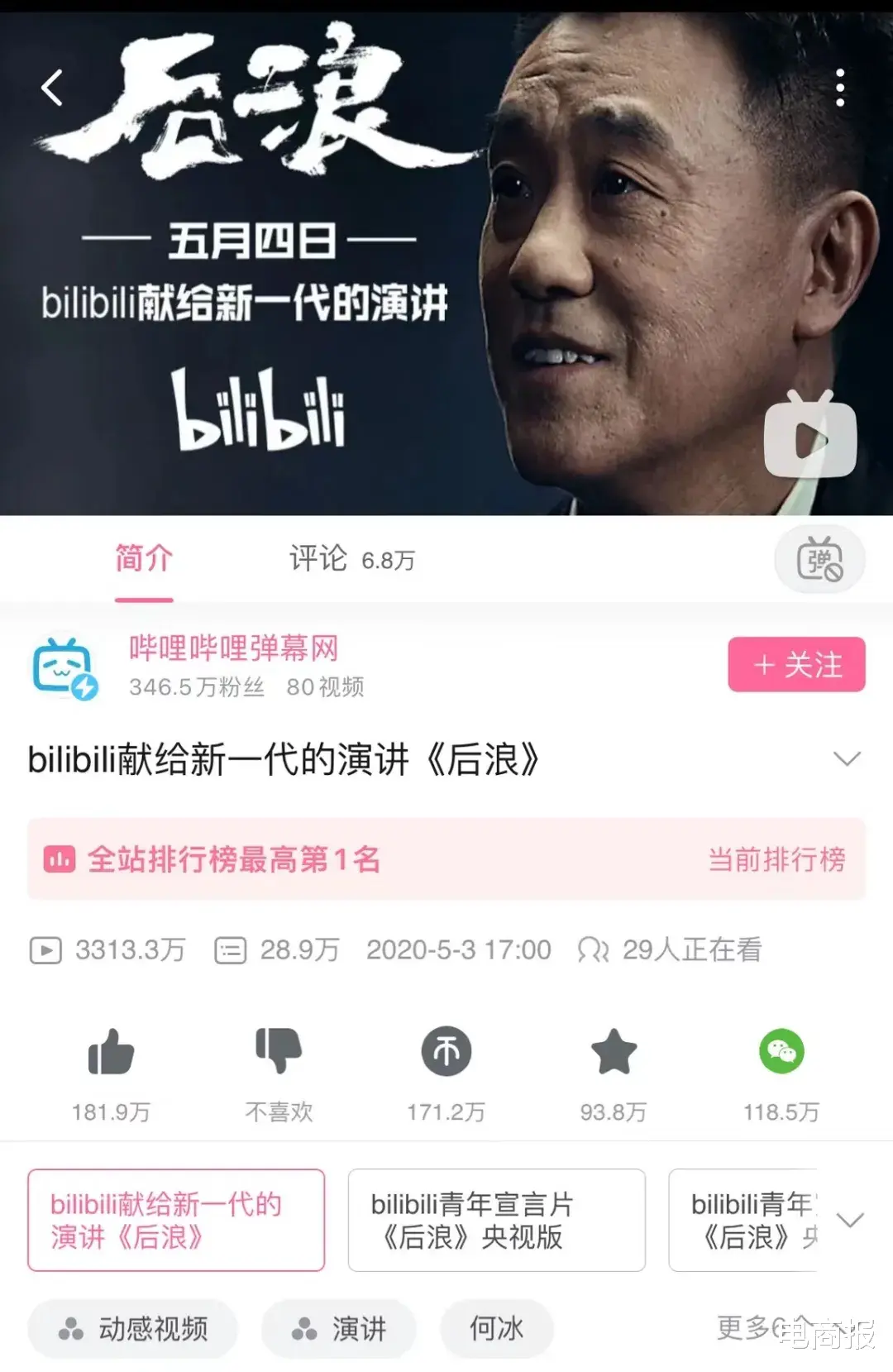Select the thumbs-down dislike icon
Viewport: 893px width, 1372px height.
(x=279, y=1053)
